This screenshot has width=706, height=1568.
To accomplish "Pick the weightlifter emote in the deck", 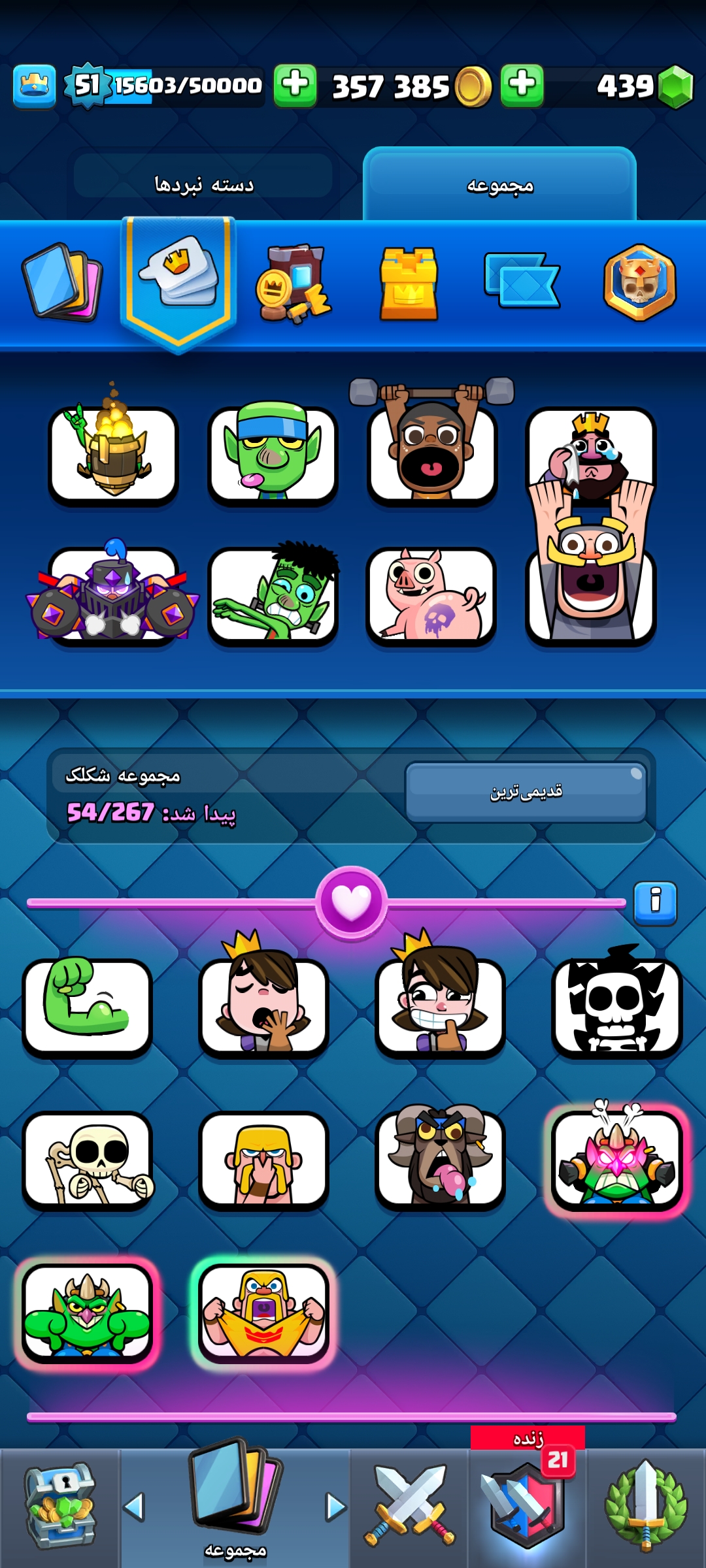I will click(x=431, y=443).
